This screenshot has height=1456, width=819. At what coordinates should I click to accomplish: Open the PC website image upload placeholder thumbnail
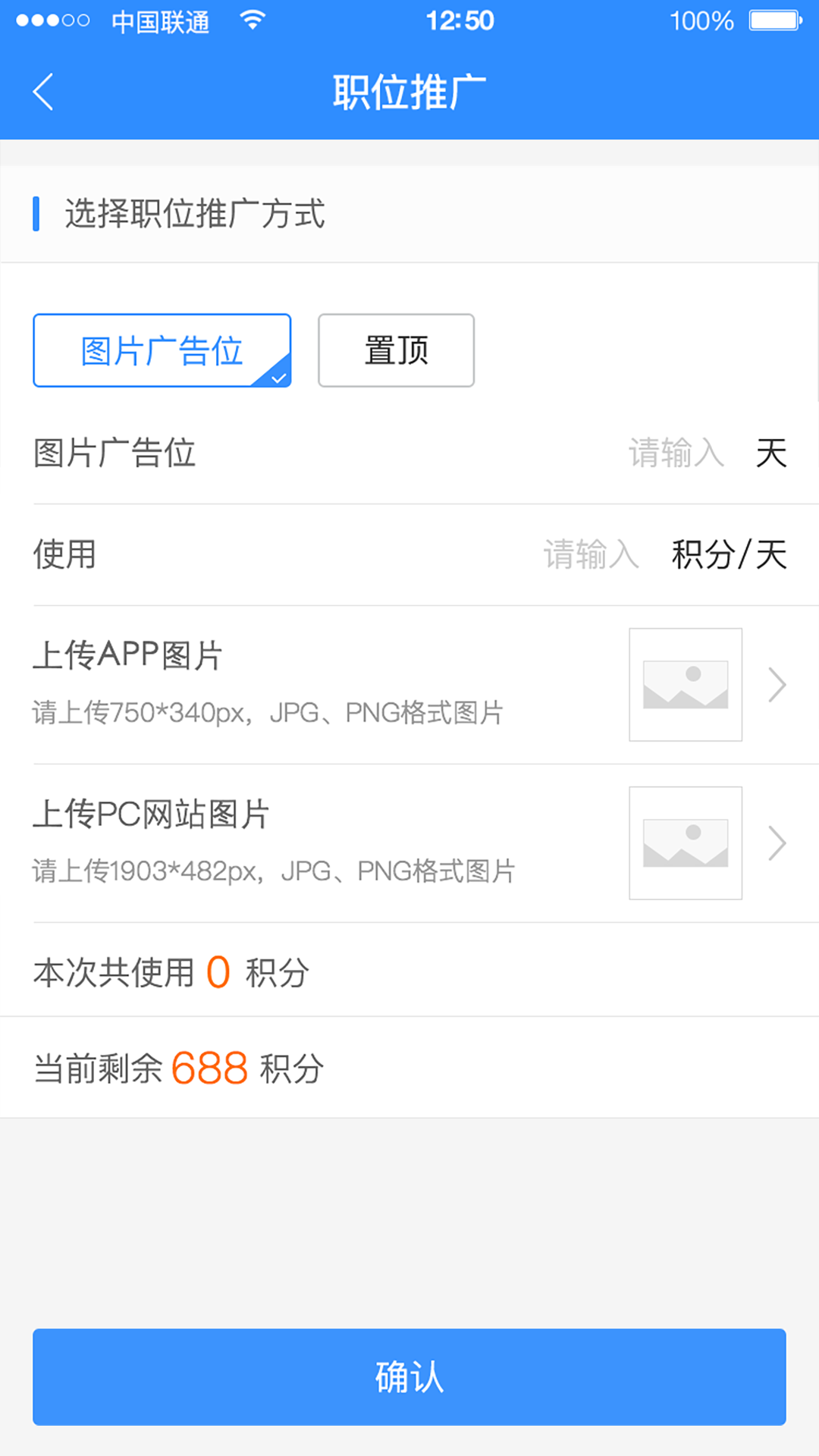[x=685, y=843]
